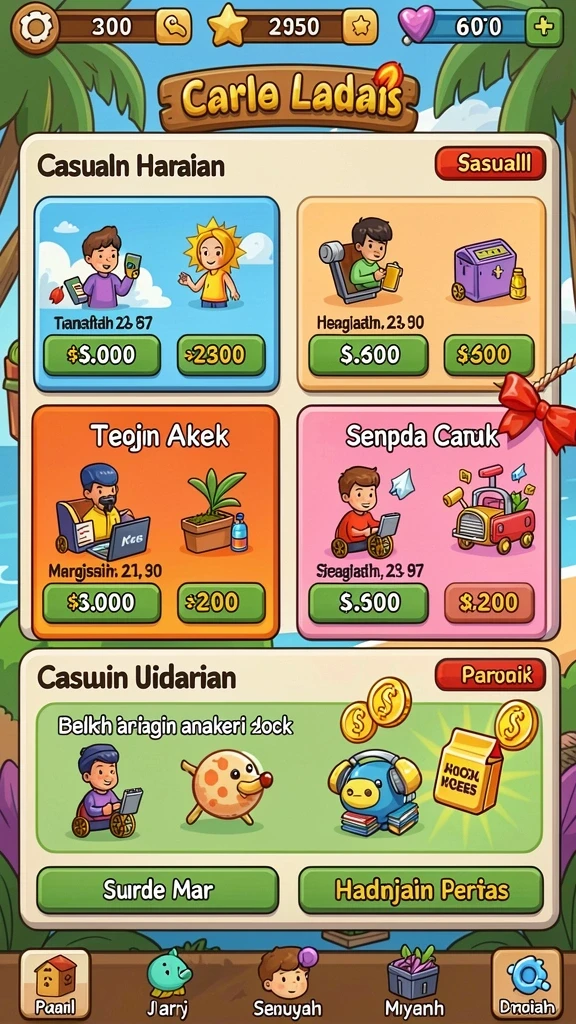Tap the red Paroaik button

click(490, 675)
